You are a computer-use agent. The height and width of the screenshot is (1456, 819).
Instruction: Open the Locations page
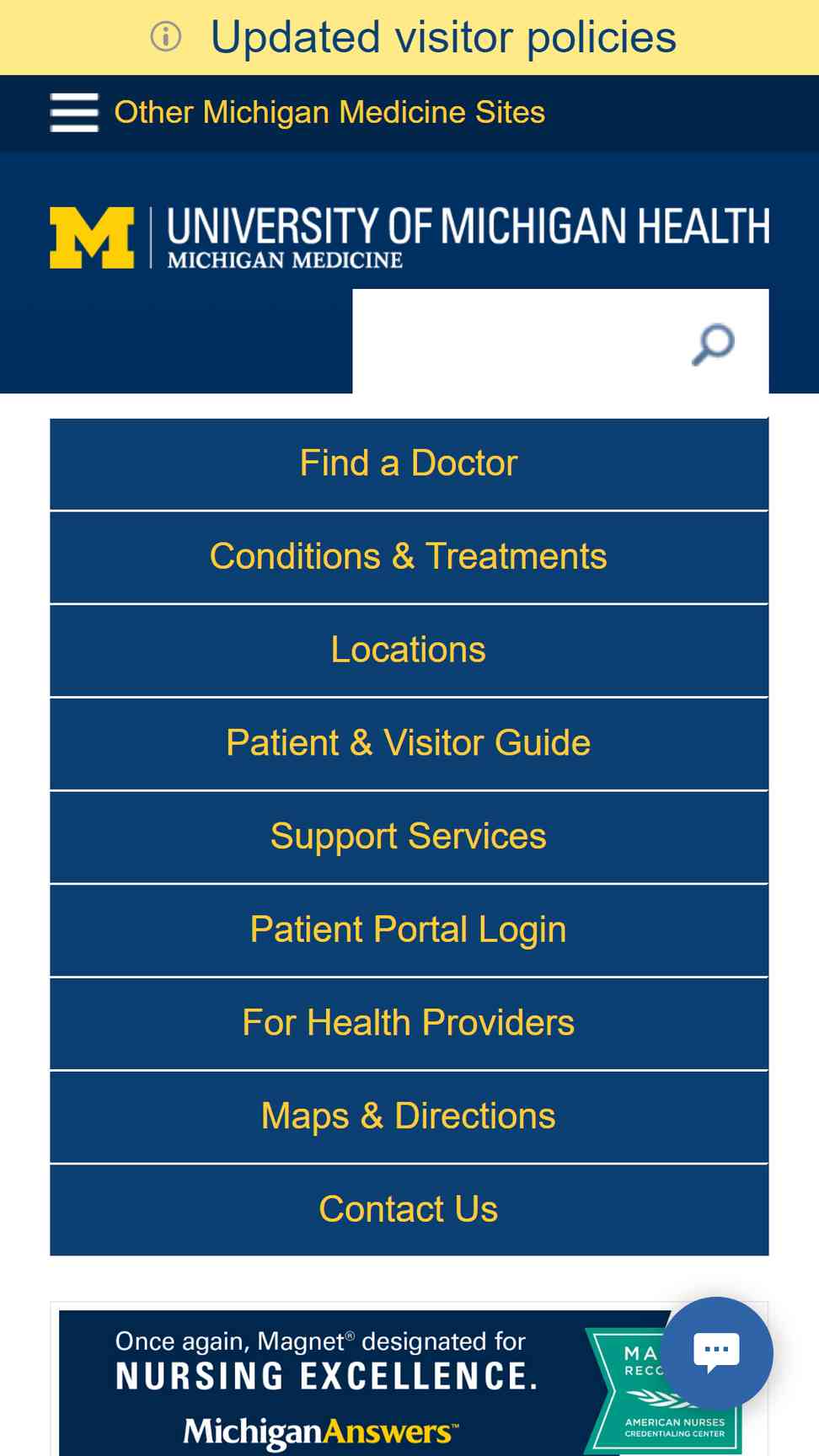pyautogui.click(x=409, y=650)
